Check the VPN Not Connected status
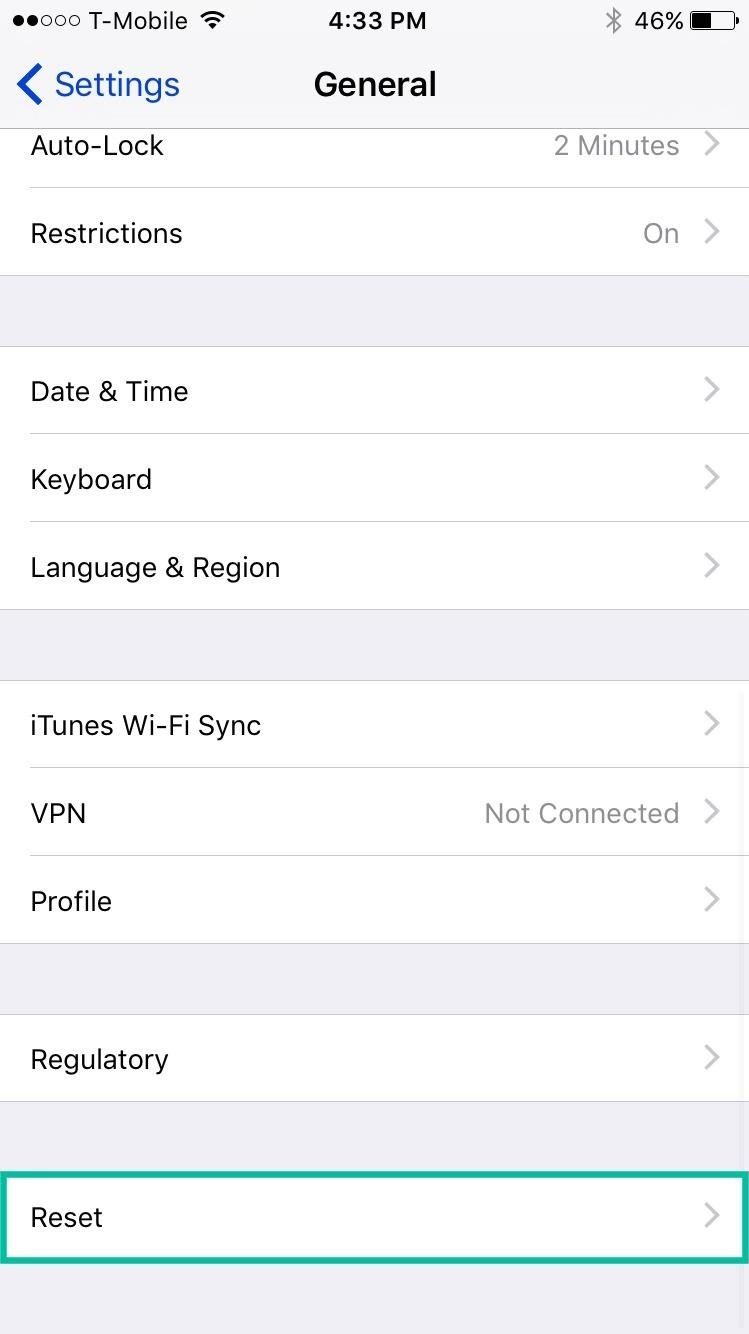 pos(581,813)
